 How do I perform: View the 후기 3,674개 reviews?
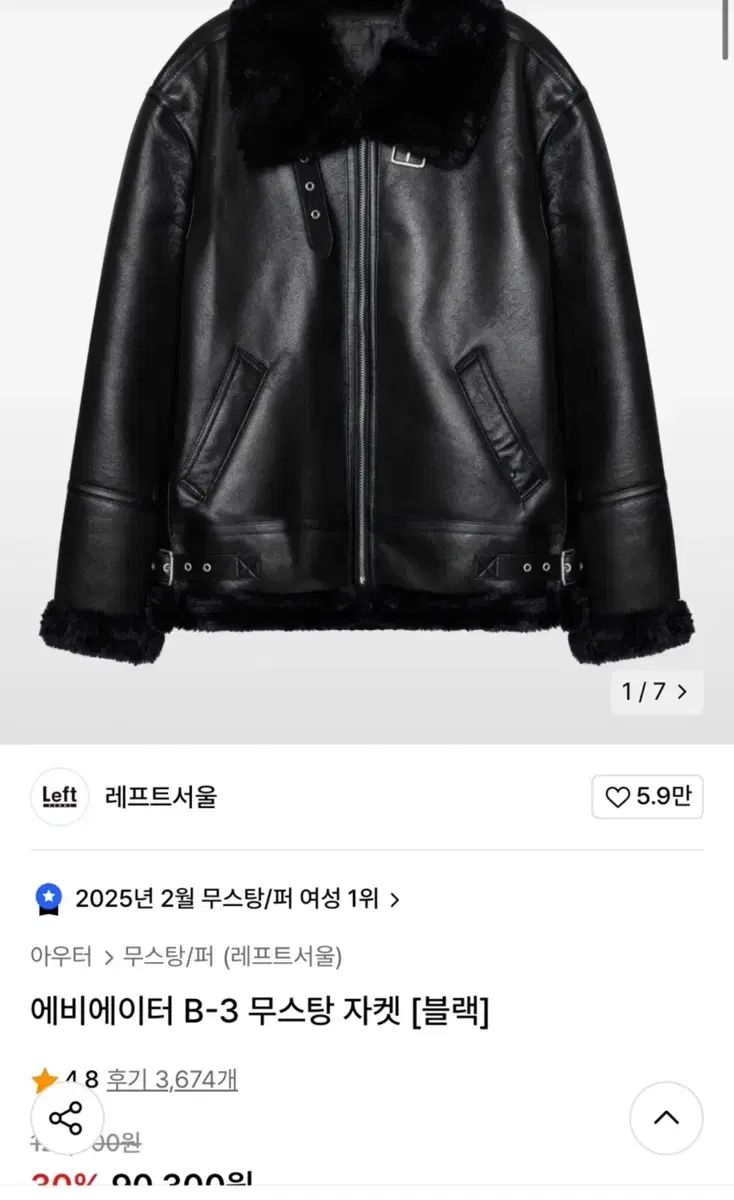pos(172,1080)
